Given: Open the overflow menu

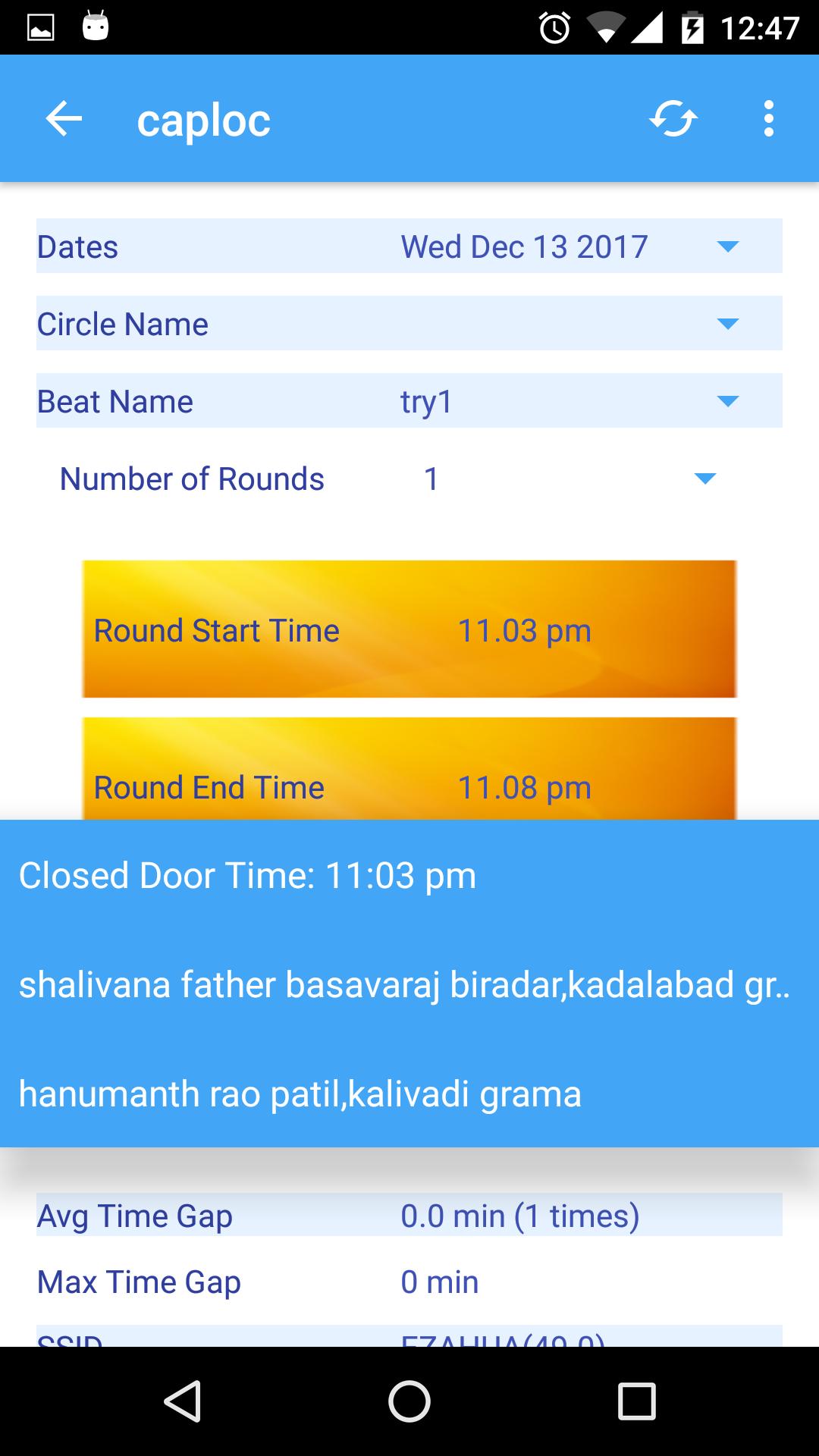Looking at the screenshot, I should (768, 119).
